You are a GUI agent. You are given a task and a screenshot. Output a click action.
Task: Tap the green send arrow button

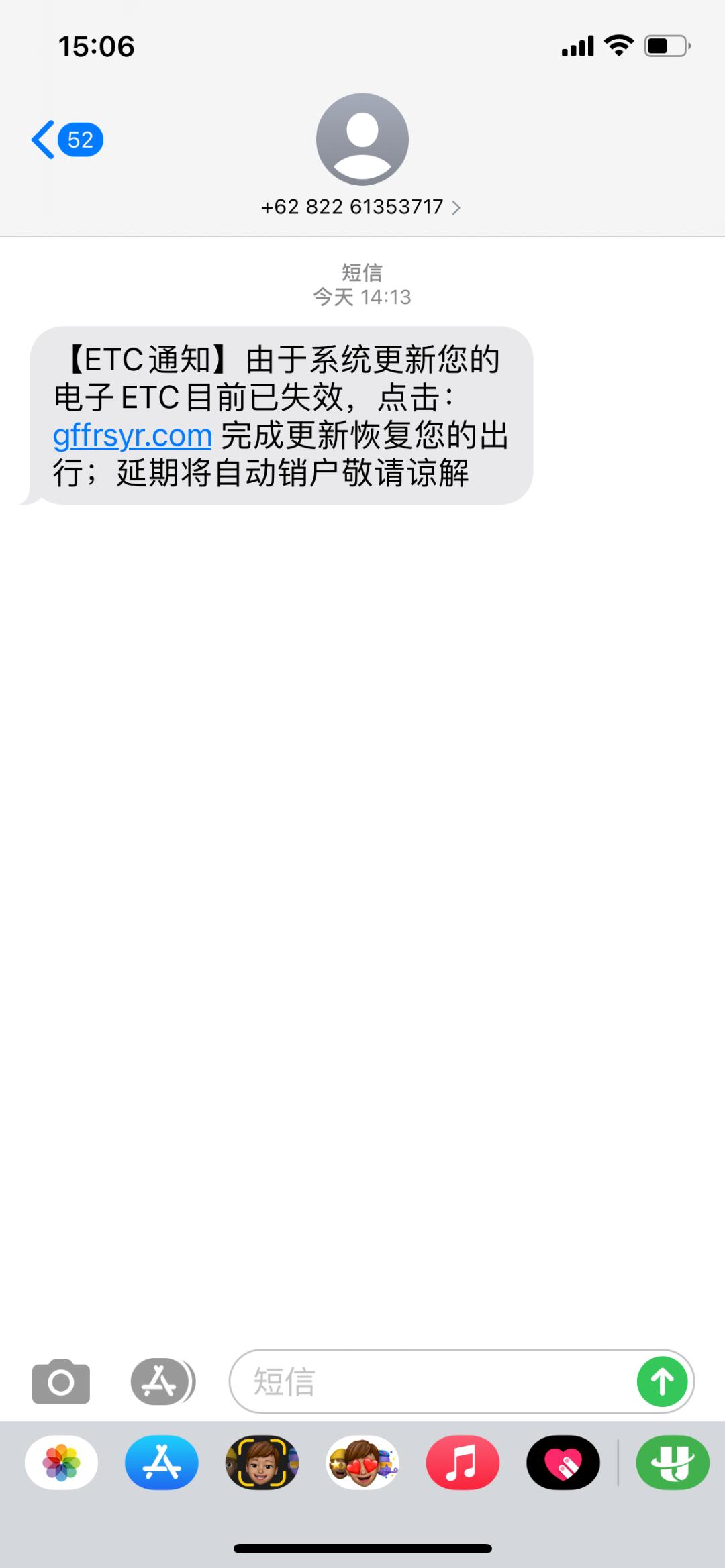pos(662,1382)
